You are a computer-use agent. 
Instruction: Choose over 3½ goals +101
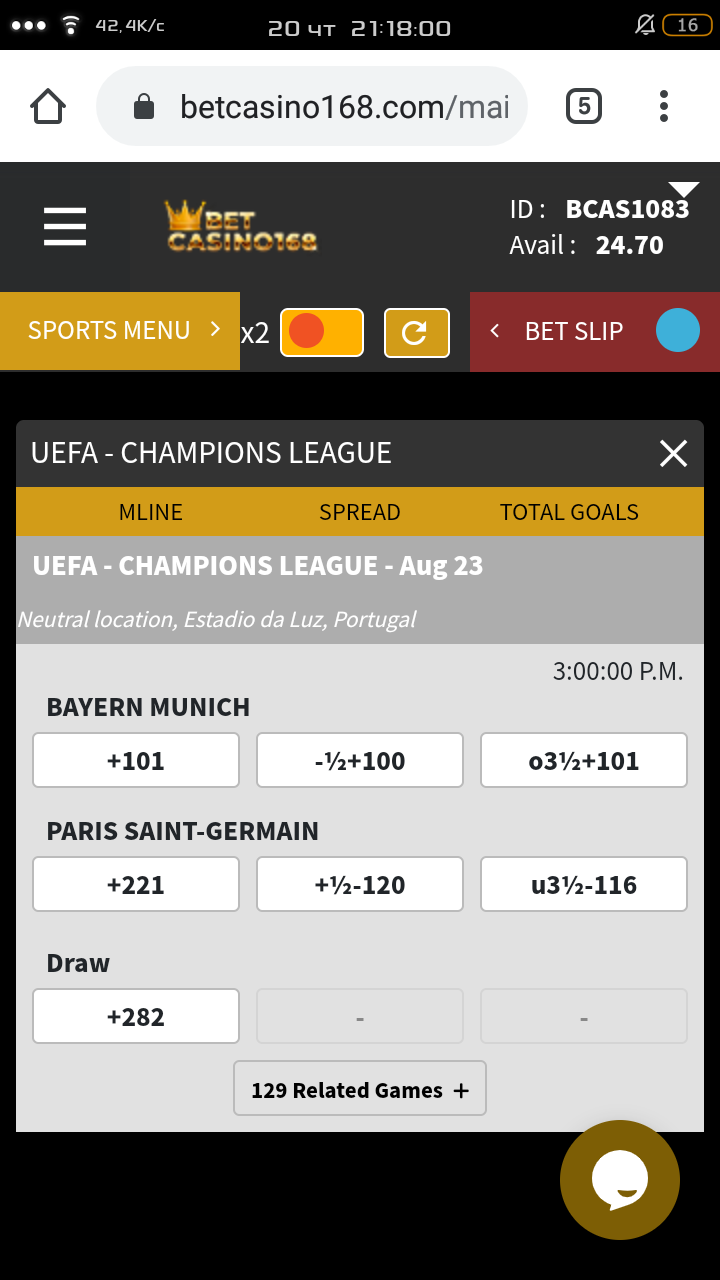(584, 760)
